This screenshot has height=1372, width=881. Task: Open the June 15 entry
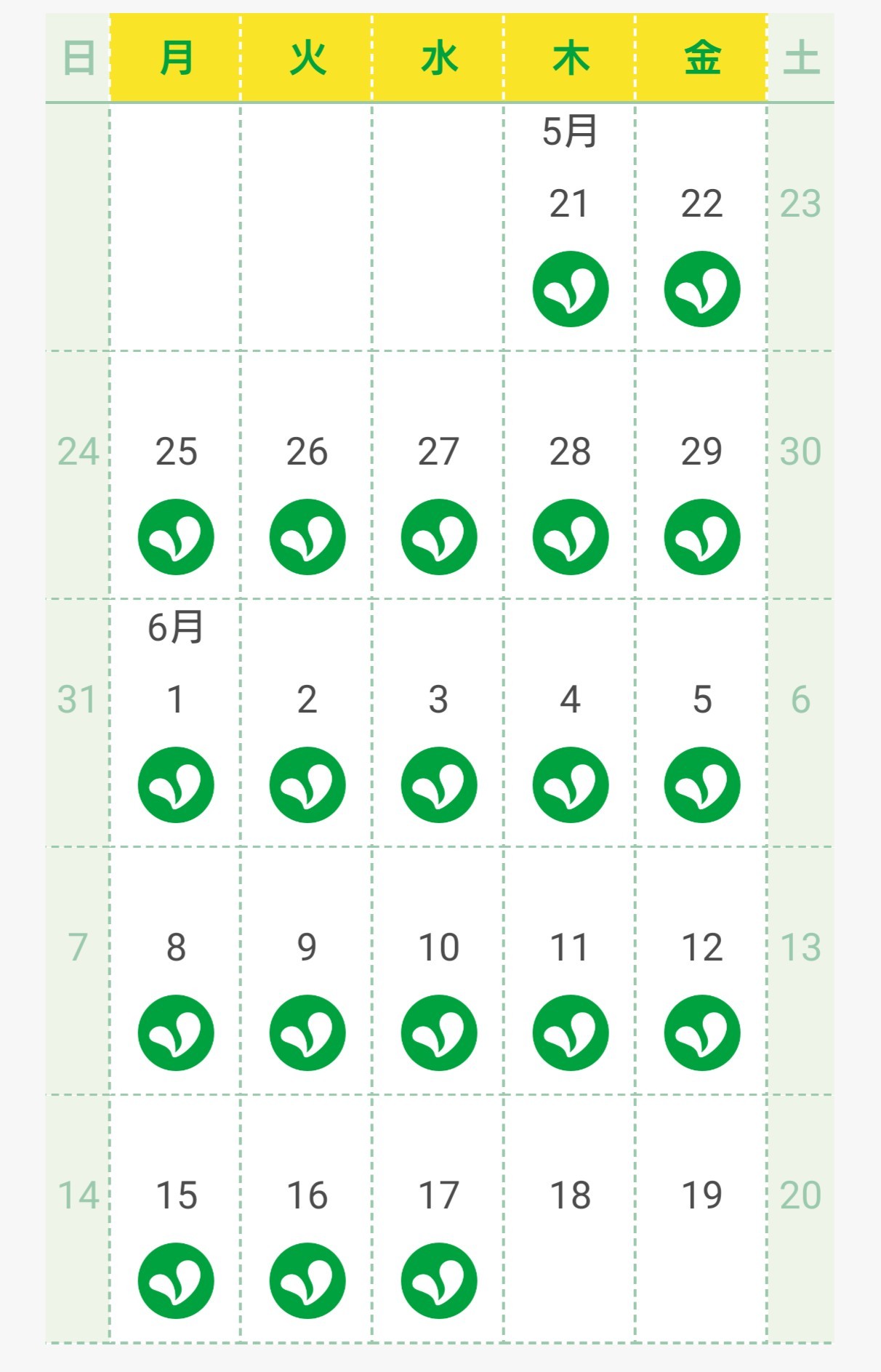[176, 1280]
